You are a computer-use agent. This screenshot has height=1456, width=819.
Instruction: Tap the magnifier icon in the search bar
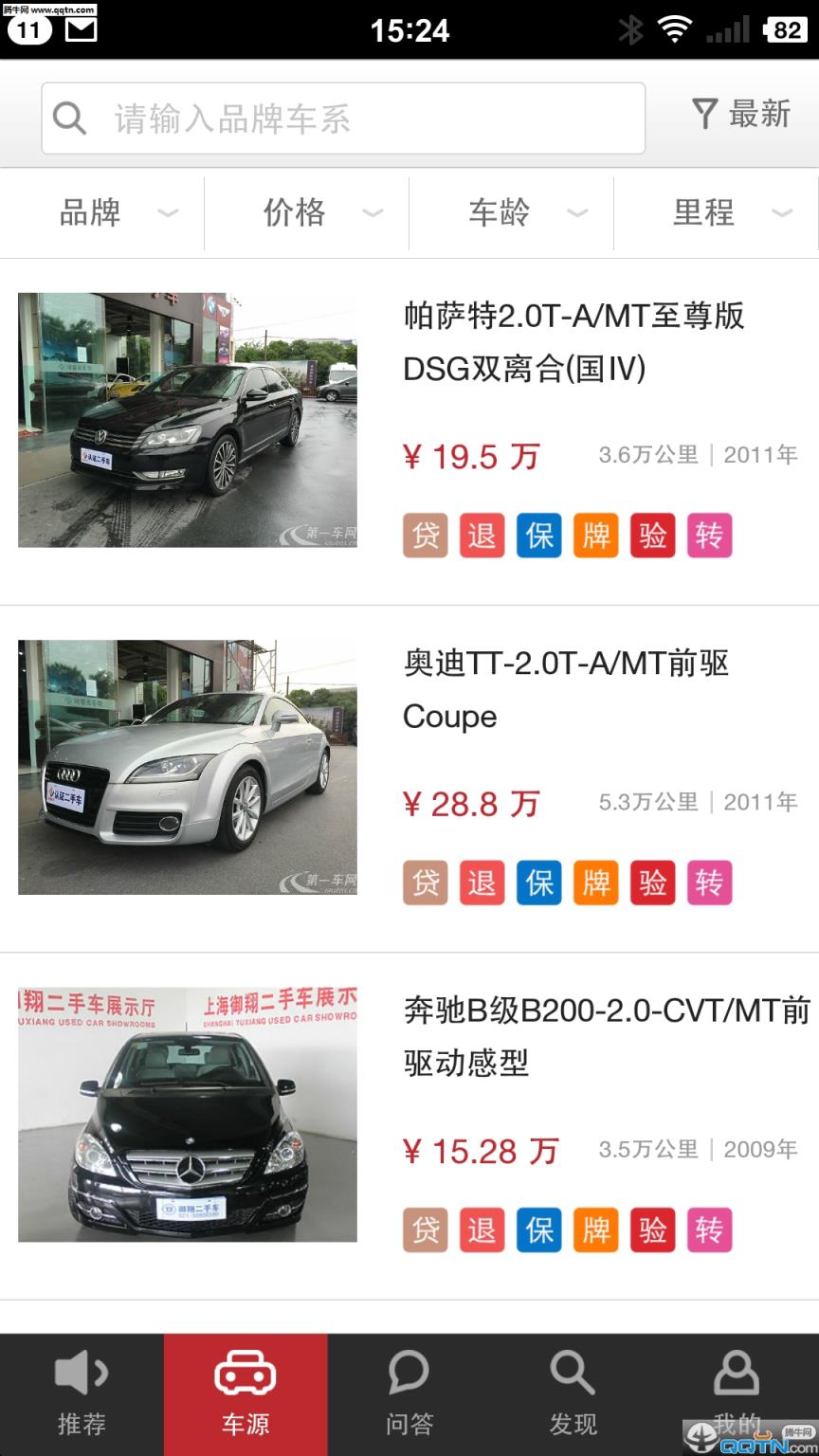69,117
